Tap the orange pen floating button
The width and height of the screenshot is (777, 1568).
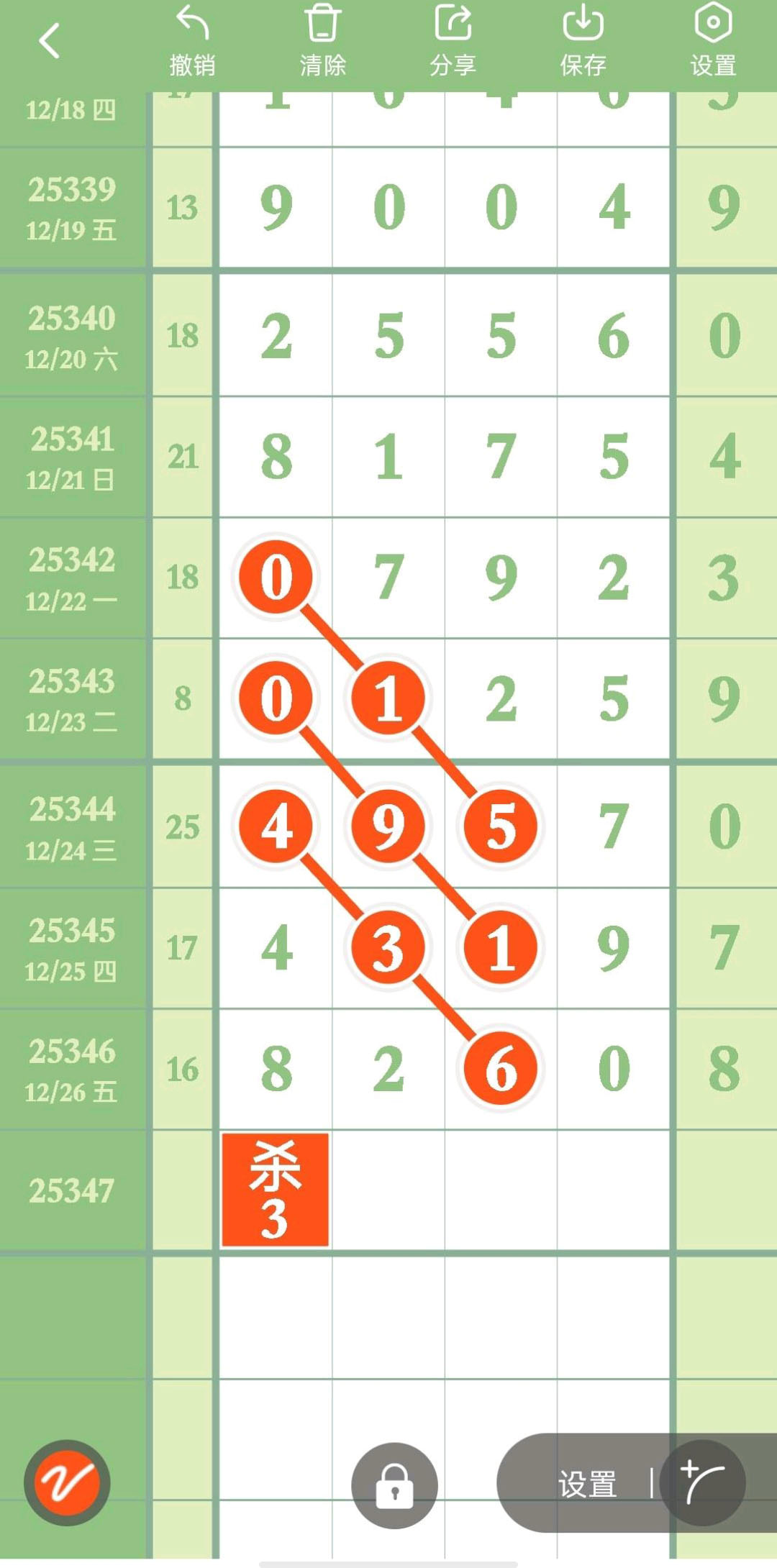67,1482
